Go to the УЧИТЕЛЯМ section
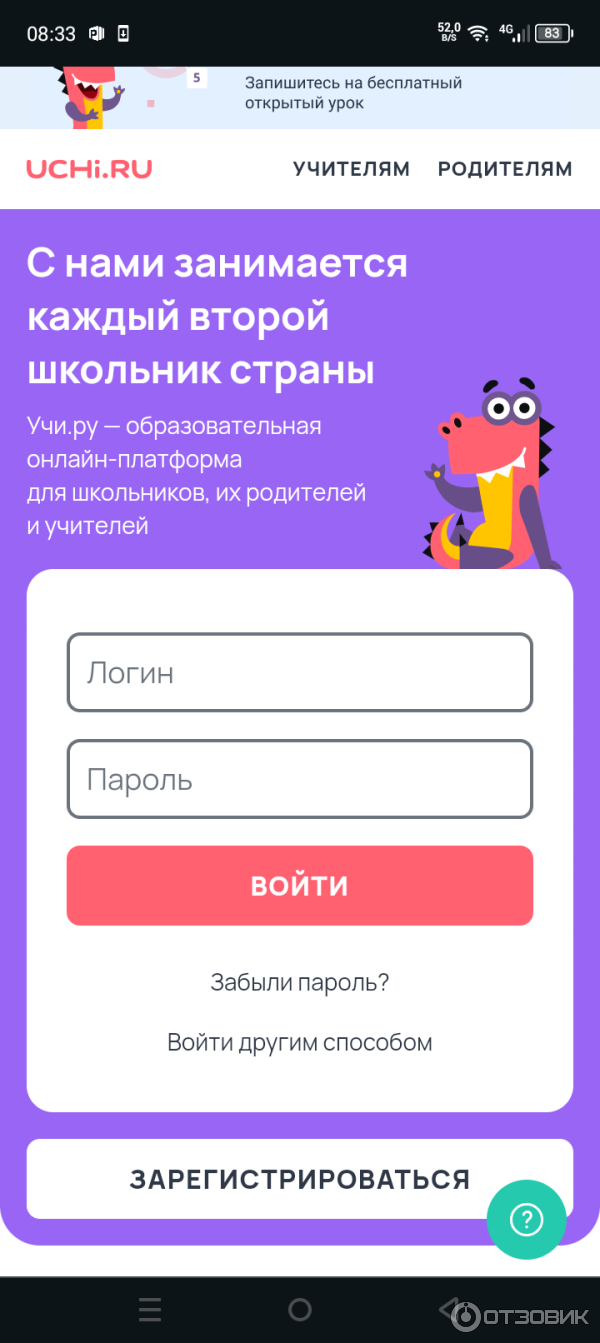The image size is (600, 1343). point(351,169)
